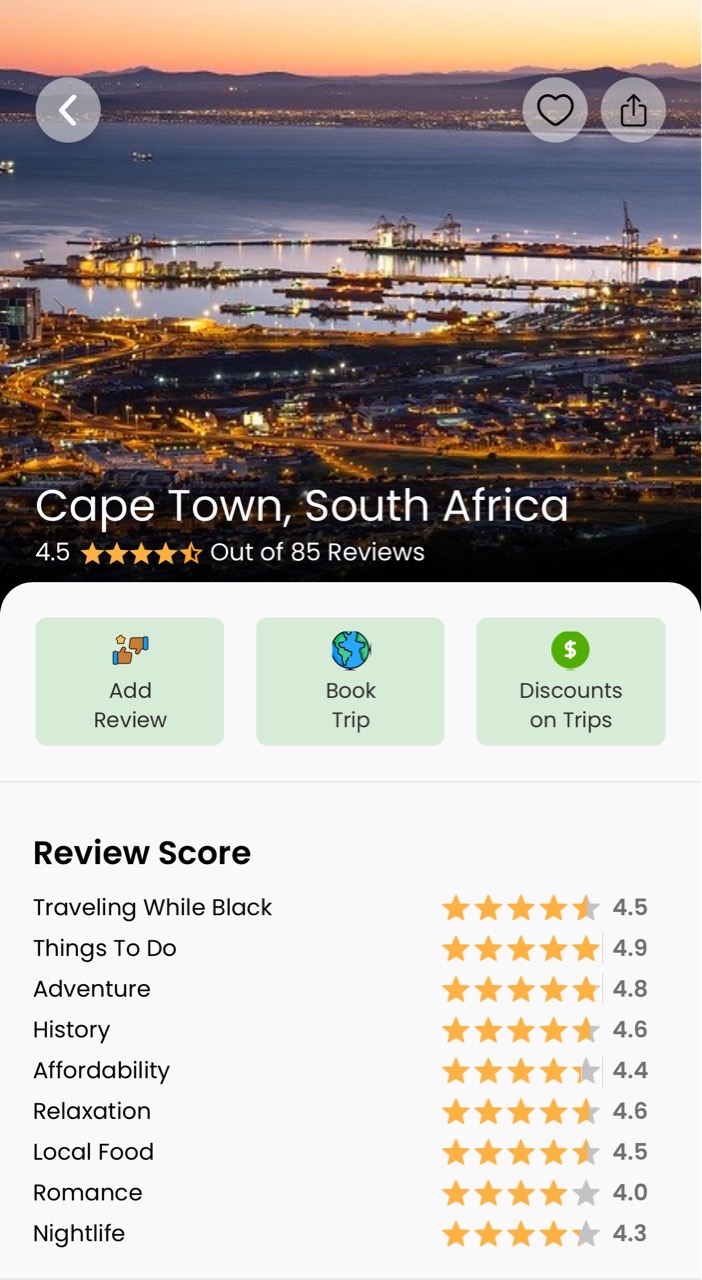Share this destination

pos(633,110)
